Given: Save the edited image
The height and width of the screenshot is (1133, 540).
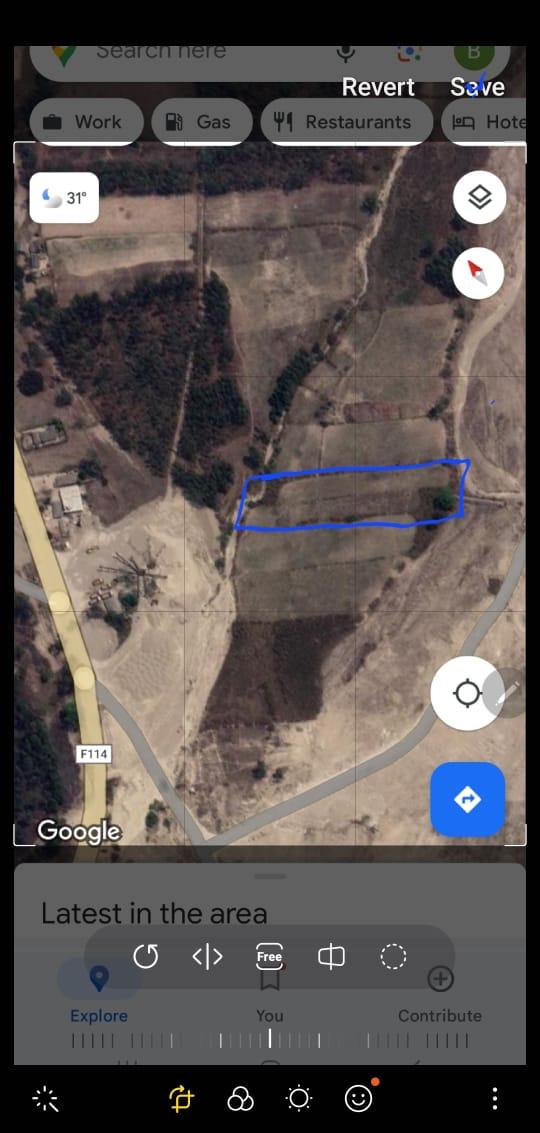Looking at the screenshot, I should (x=477, y=87).
